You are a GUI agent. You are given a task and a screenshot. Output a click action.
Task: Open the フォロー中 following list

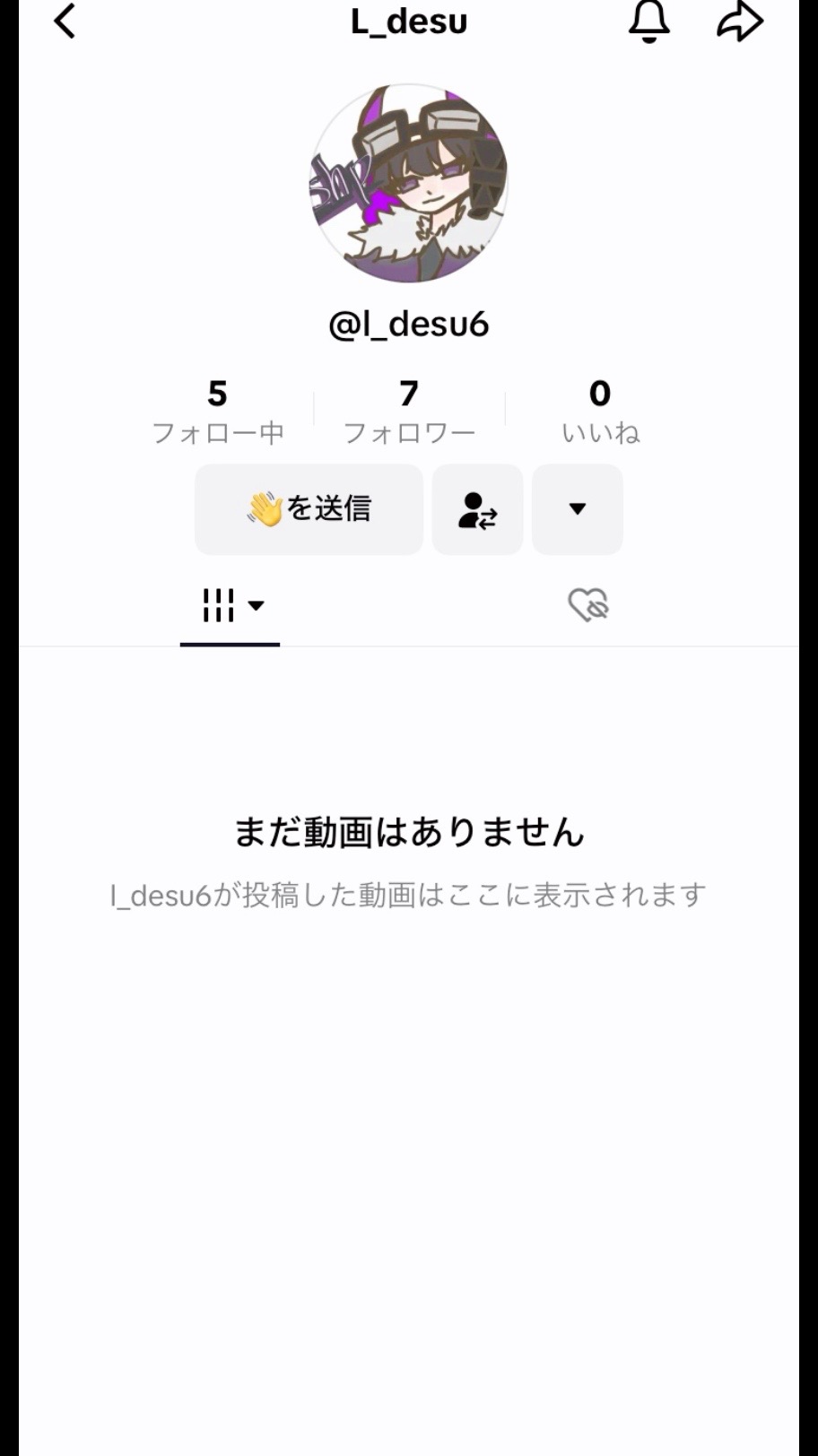point(218,412)
